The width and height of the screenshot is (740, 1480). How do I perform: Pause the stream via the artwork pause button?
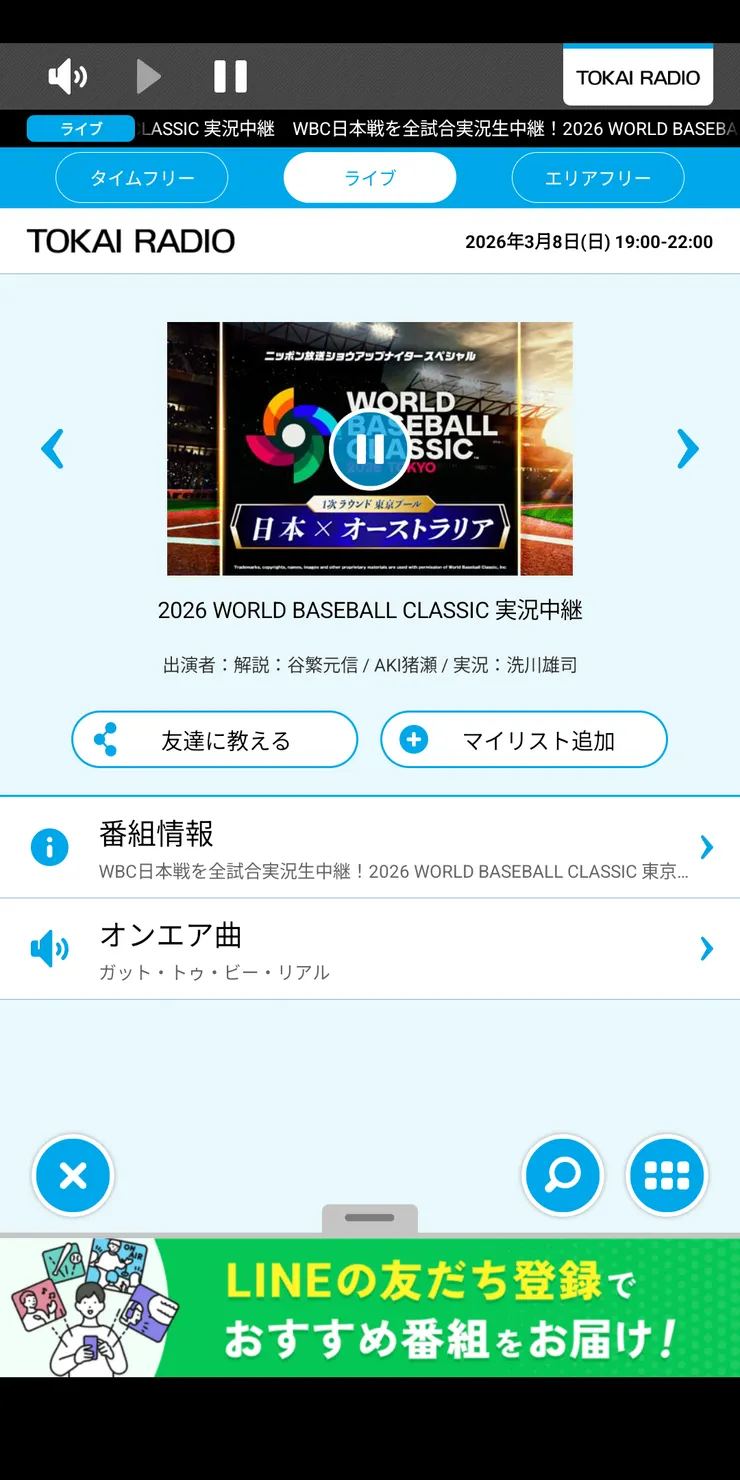(x=370, y=449)
